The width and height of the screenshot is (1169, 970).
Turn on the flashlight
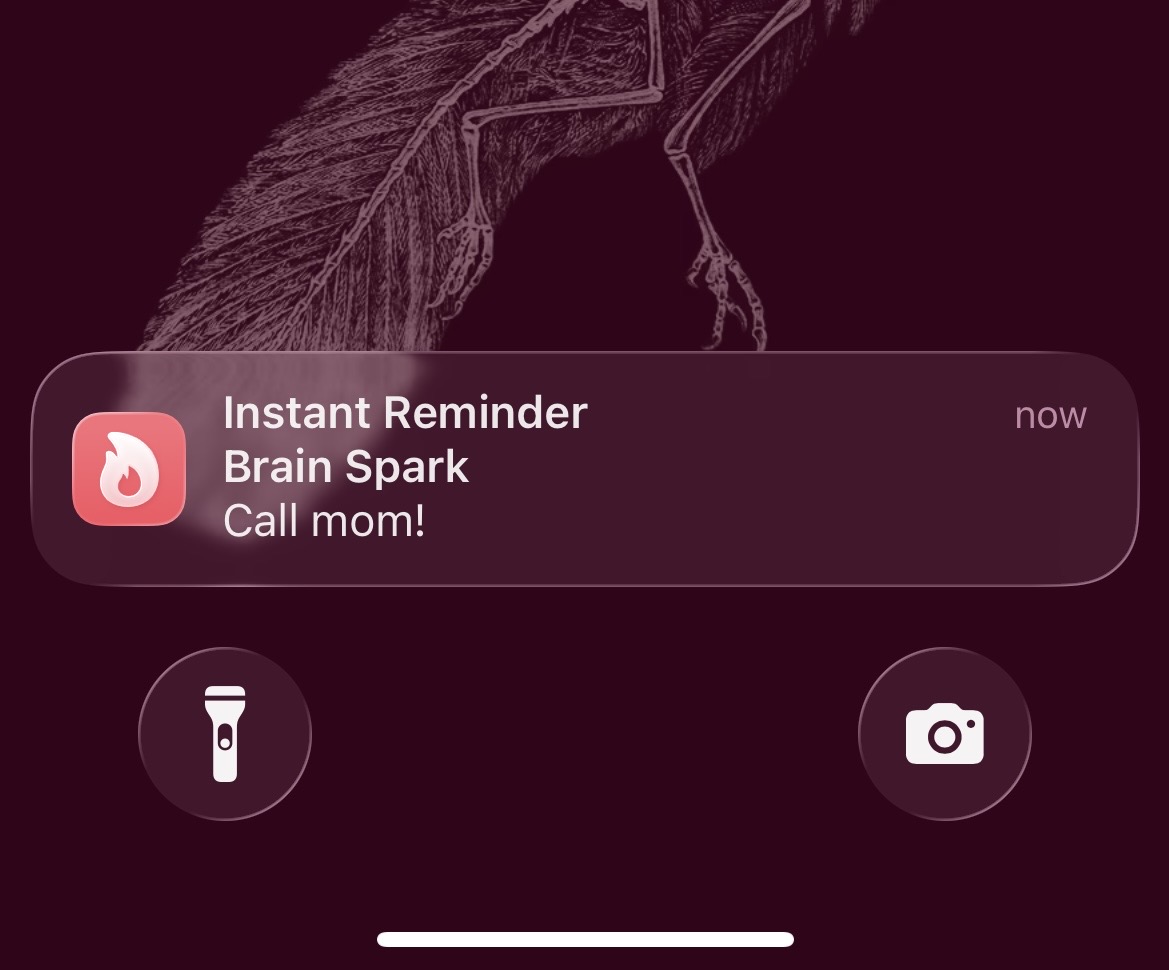(x=225, y=734)
